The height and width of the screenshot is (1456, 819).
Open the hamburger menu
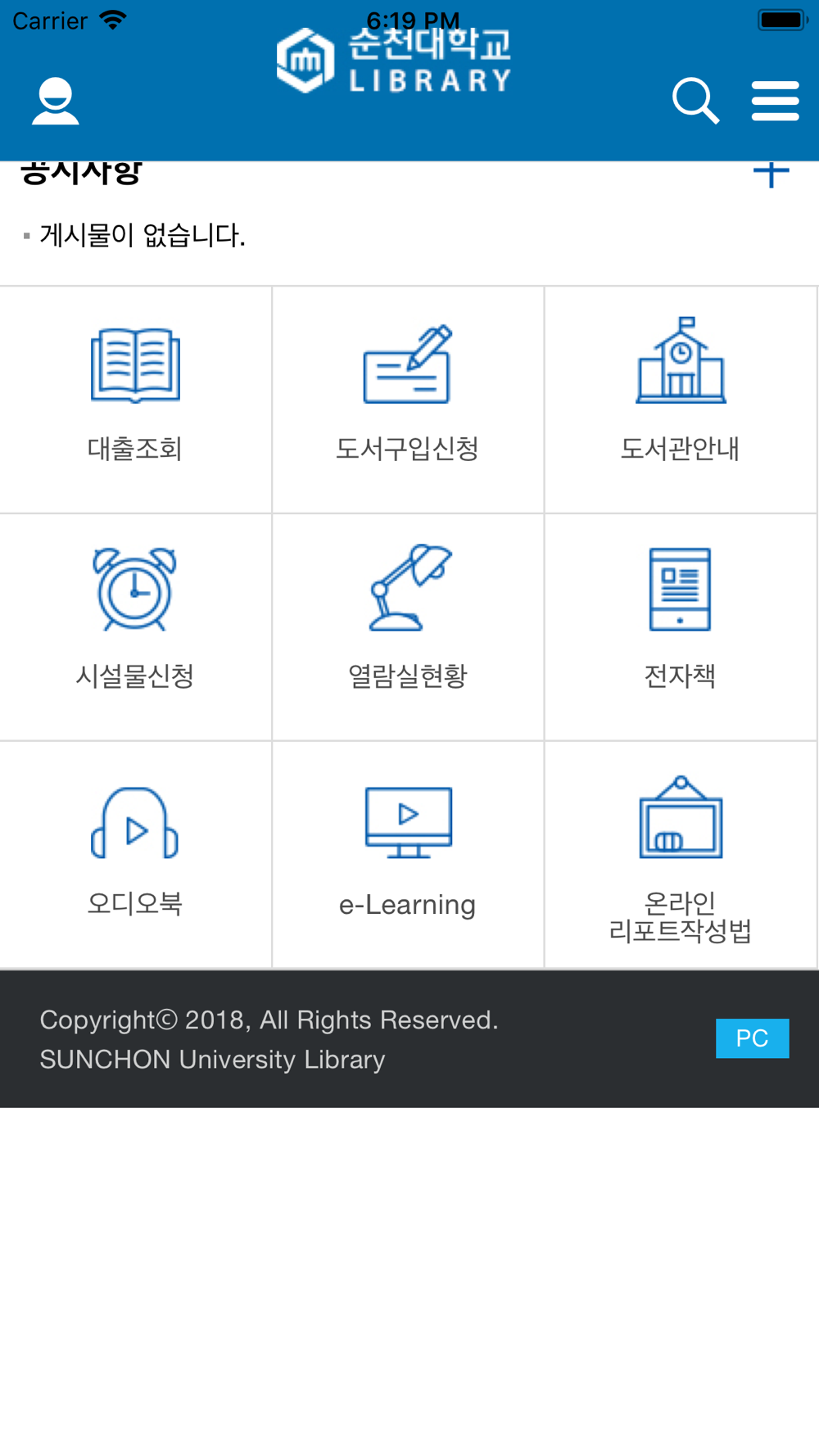tap(775, 101)
